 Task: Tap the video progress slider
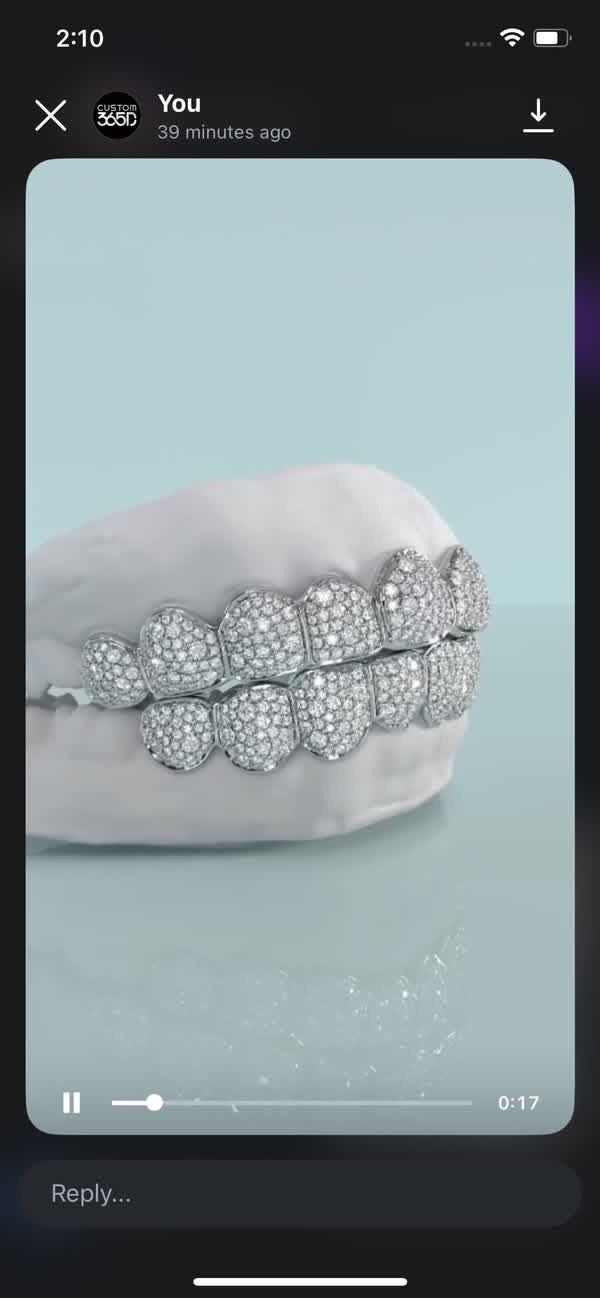(x=291, y=1102)
